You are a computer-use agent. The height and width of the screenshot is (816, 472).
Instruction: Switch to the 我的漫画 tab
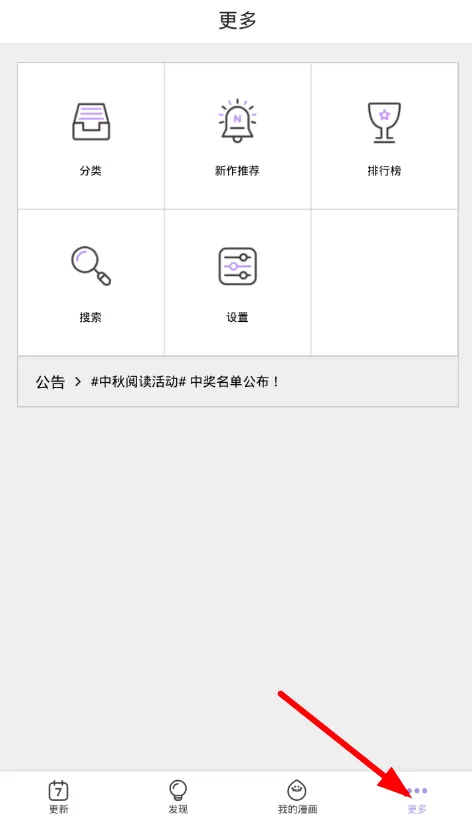pos(297,796)
